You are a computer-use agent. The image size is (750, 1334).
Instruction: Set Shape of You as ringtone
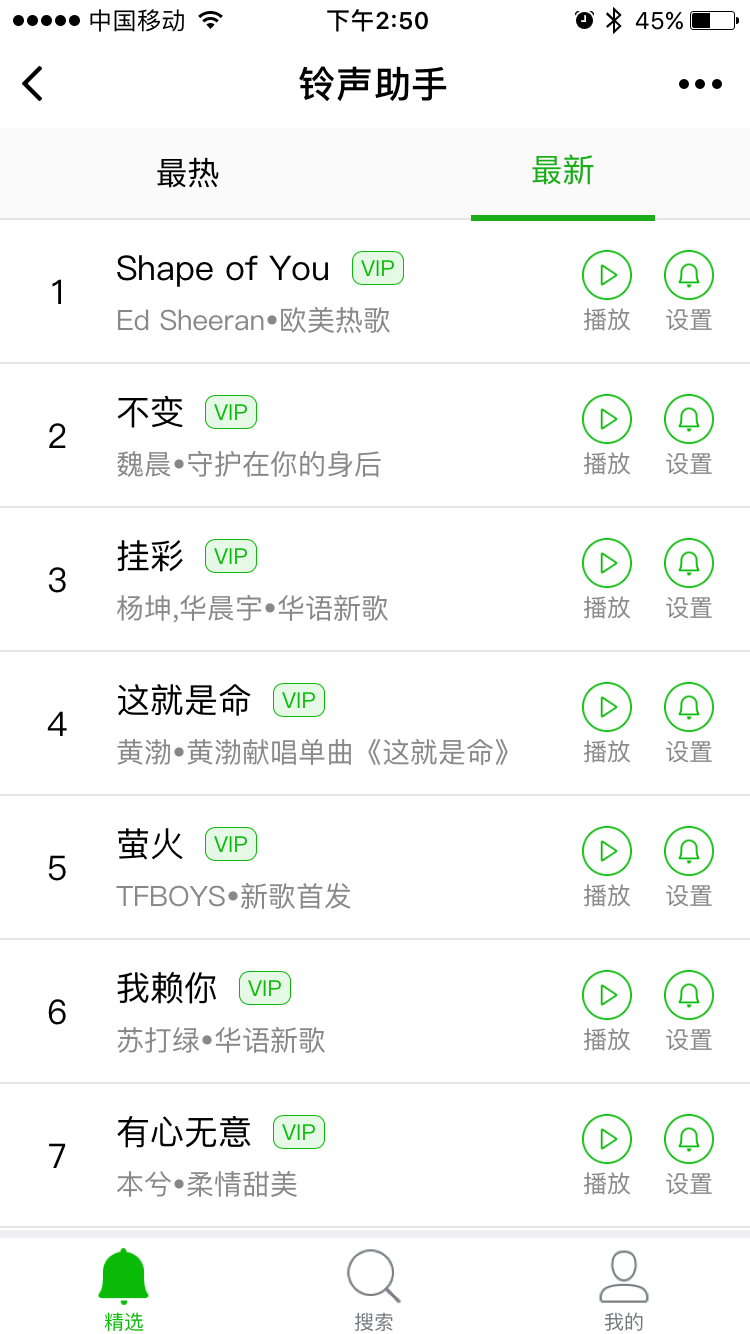(688, 275)
